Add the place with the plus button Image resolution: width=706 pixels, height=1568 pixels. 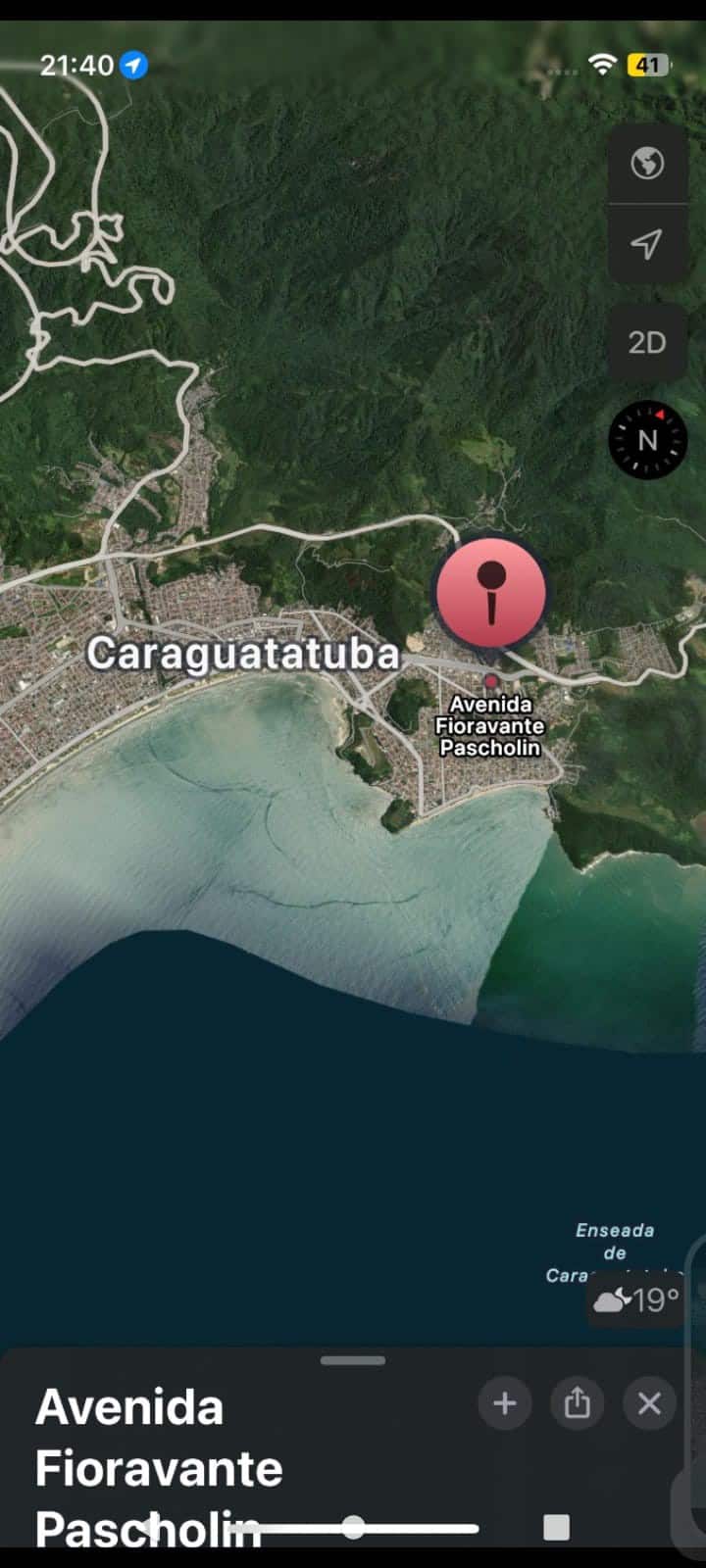point(504,1403)
